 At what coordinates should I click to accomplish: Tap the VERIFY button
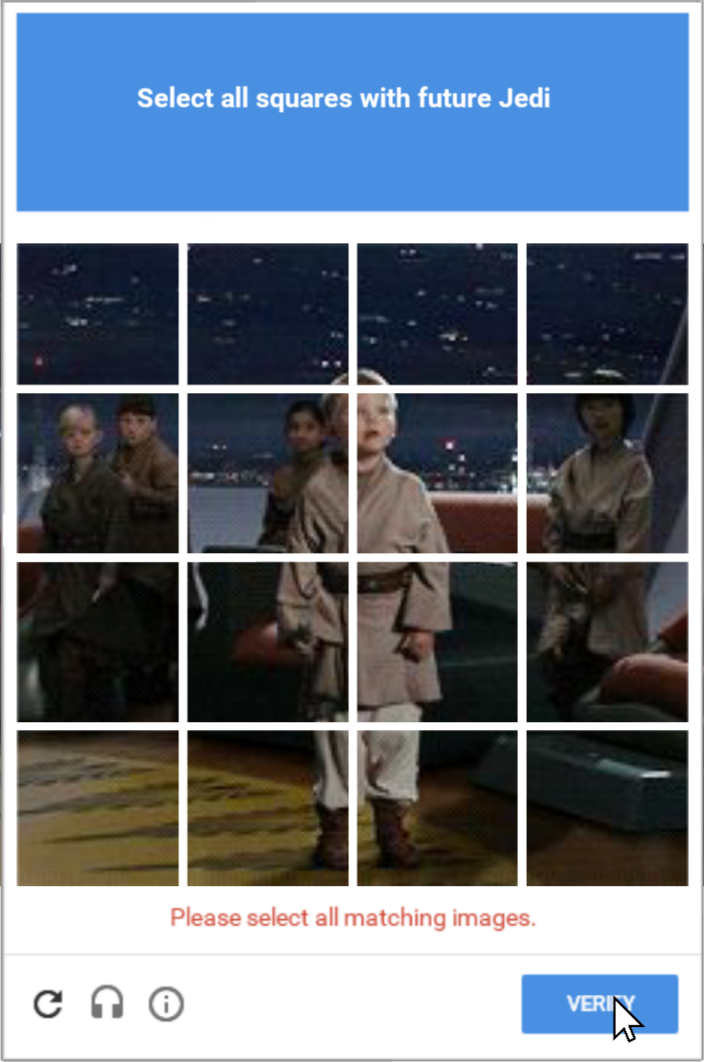(599, 1003)
